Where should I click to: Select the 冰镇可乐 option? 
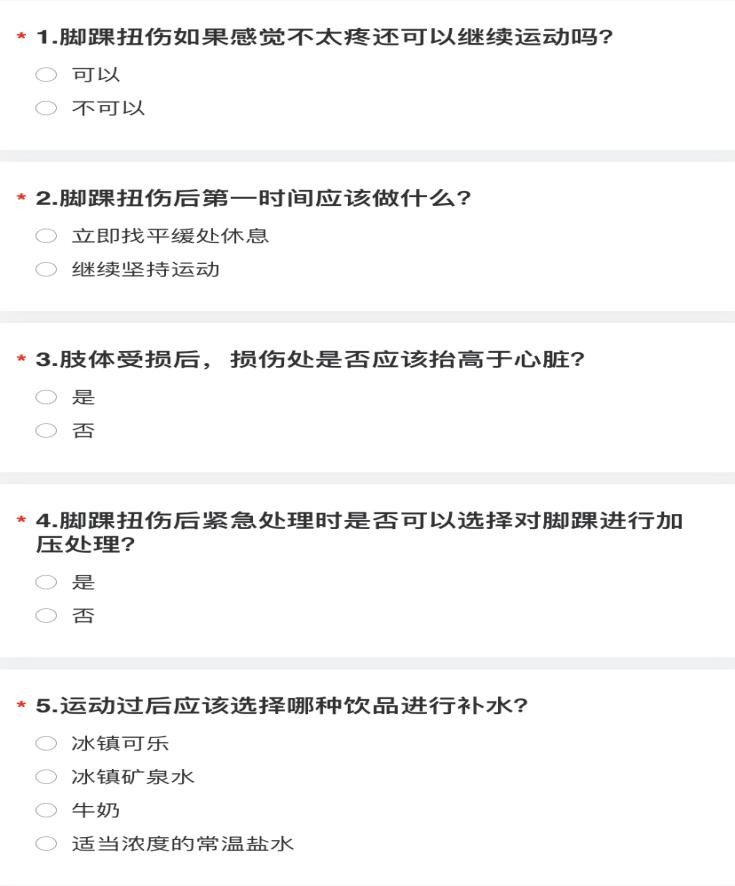pos(46,743)
